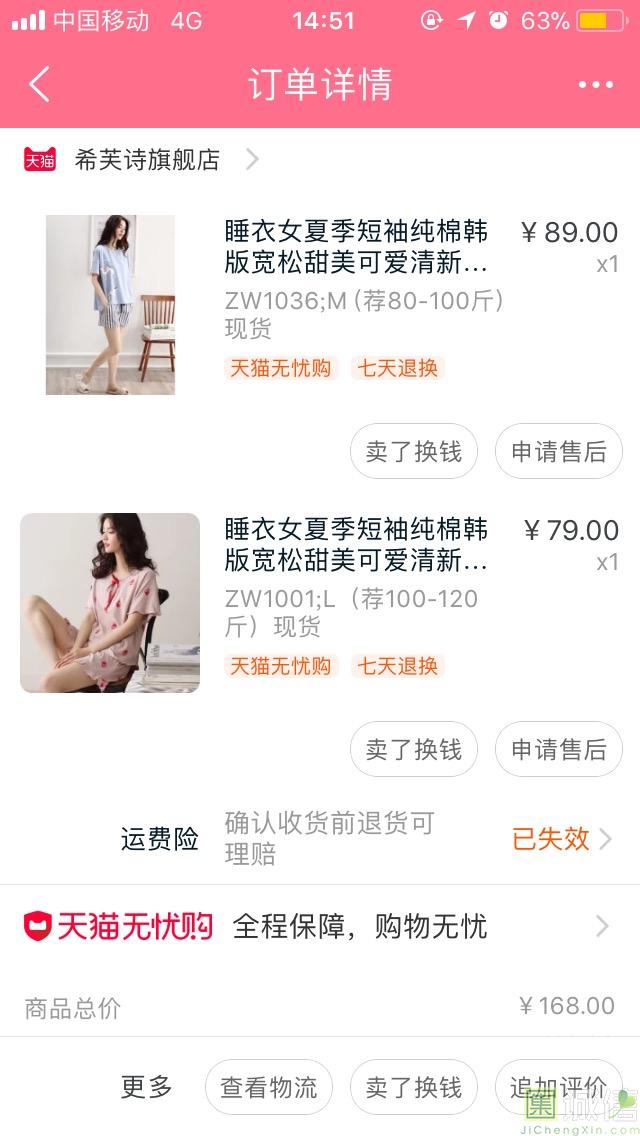
Task: Tap 申请售后 for the ZW1036 item
Action: (558, 451)
